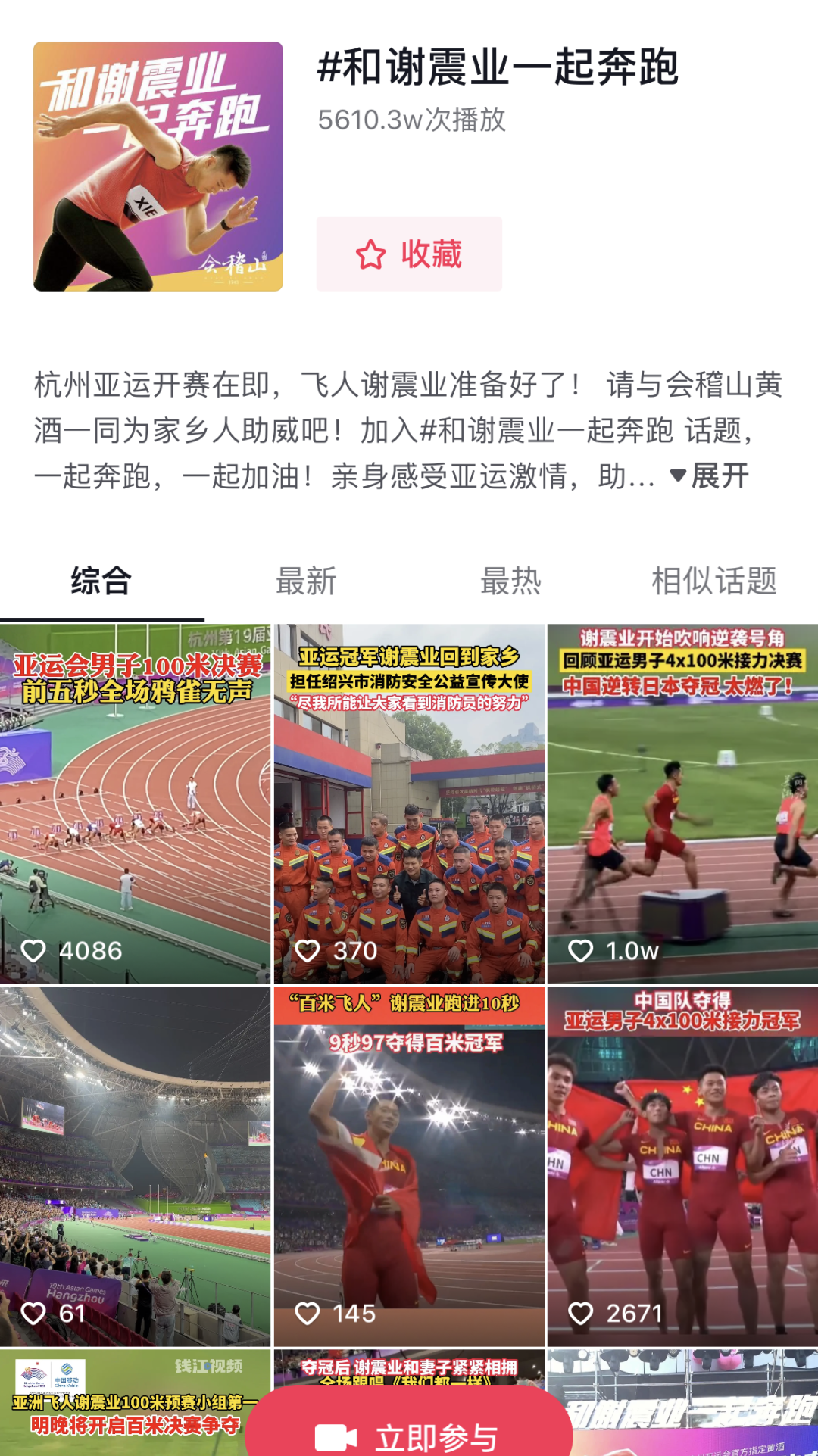Switch to the 最热 tab
The width and height of the screenshot is (818, 1456).
(510, 581)
